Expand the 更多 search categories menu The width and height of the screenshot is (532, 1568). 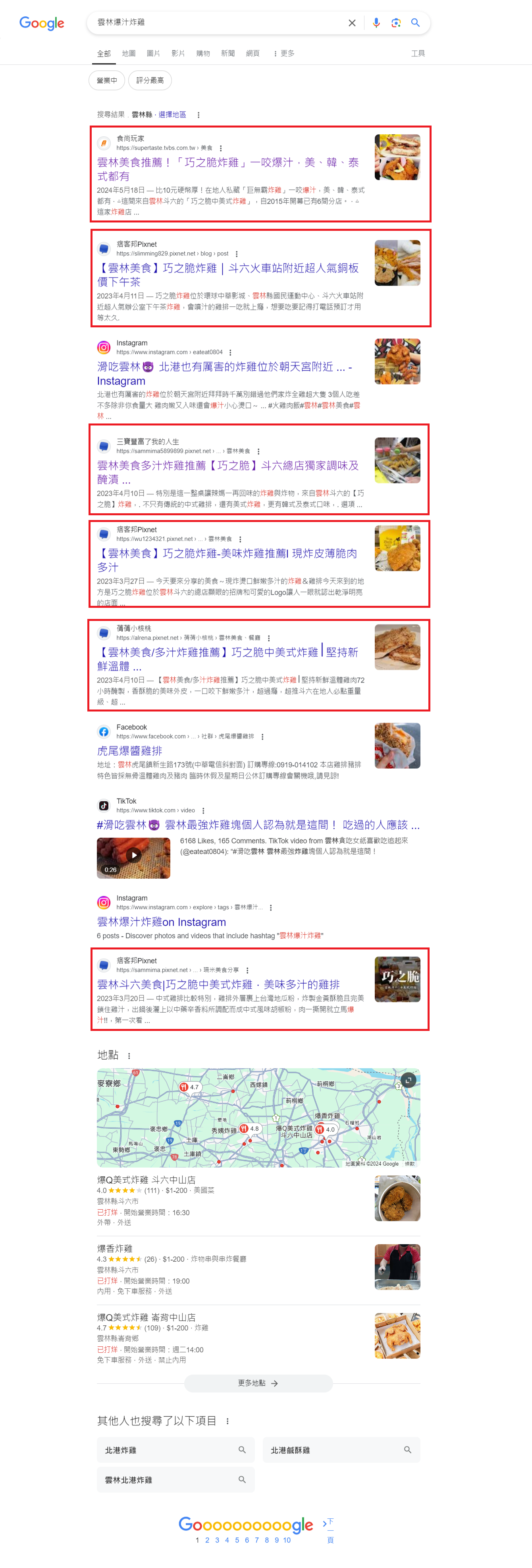(x=284, y=54)
